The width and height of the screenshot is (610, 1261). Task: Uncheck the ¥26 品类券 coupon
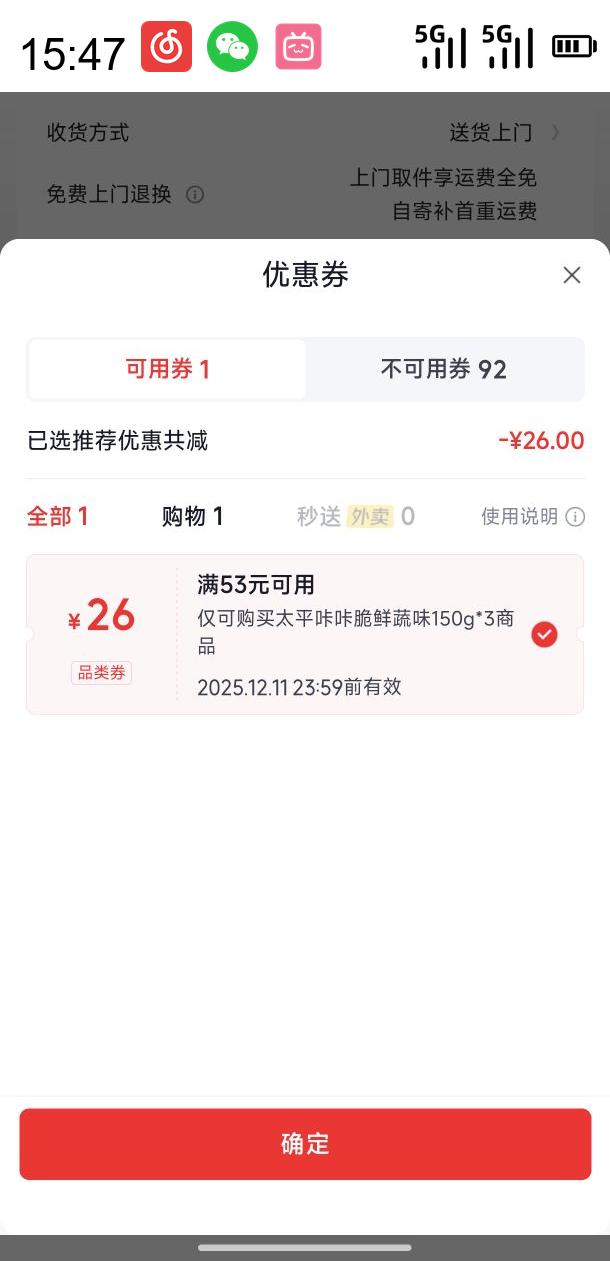pos(544,634)
